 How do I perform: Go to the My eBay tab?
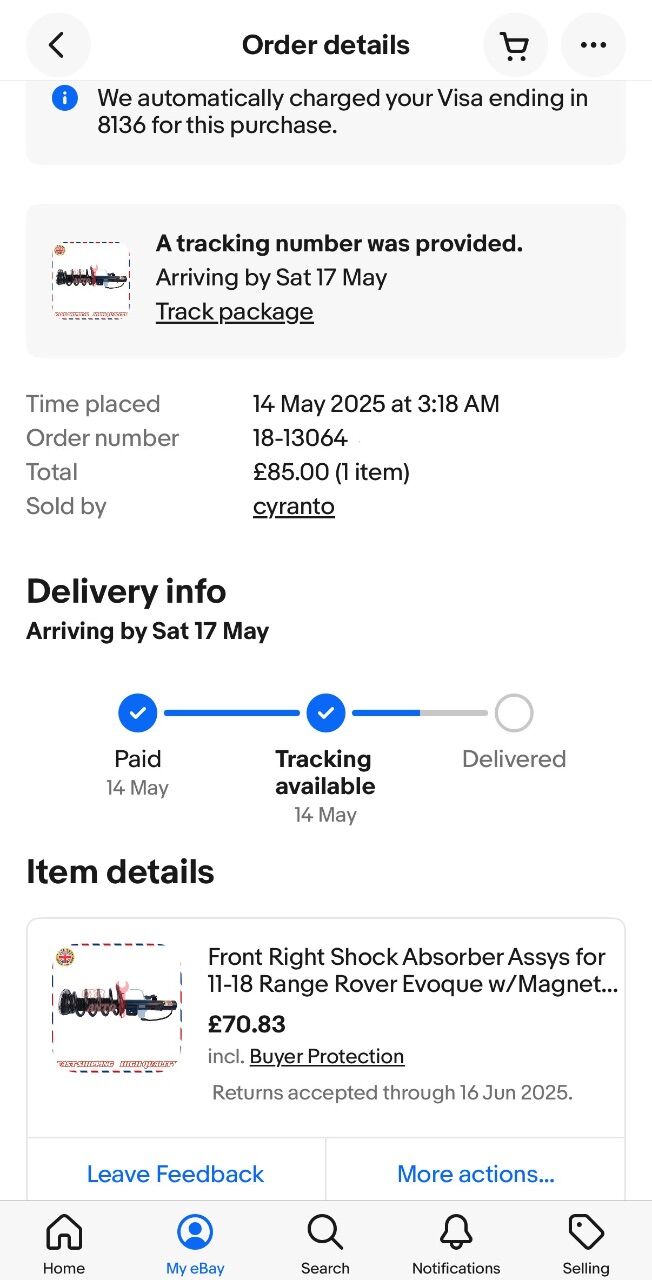click(195, 1243)
